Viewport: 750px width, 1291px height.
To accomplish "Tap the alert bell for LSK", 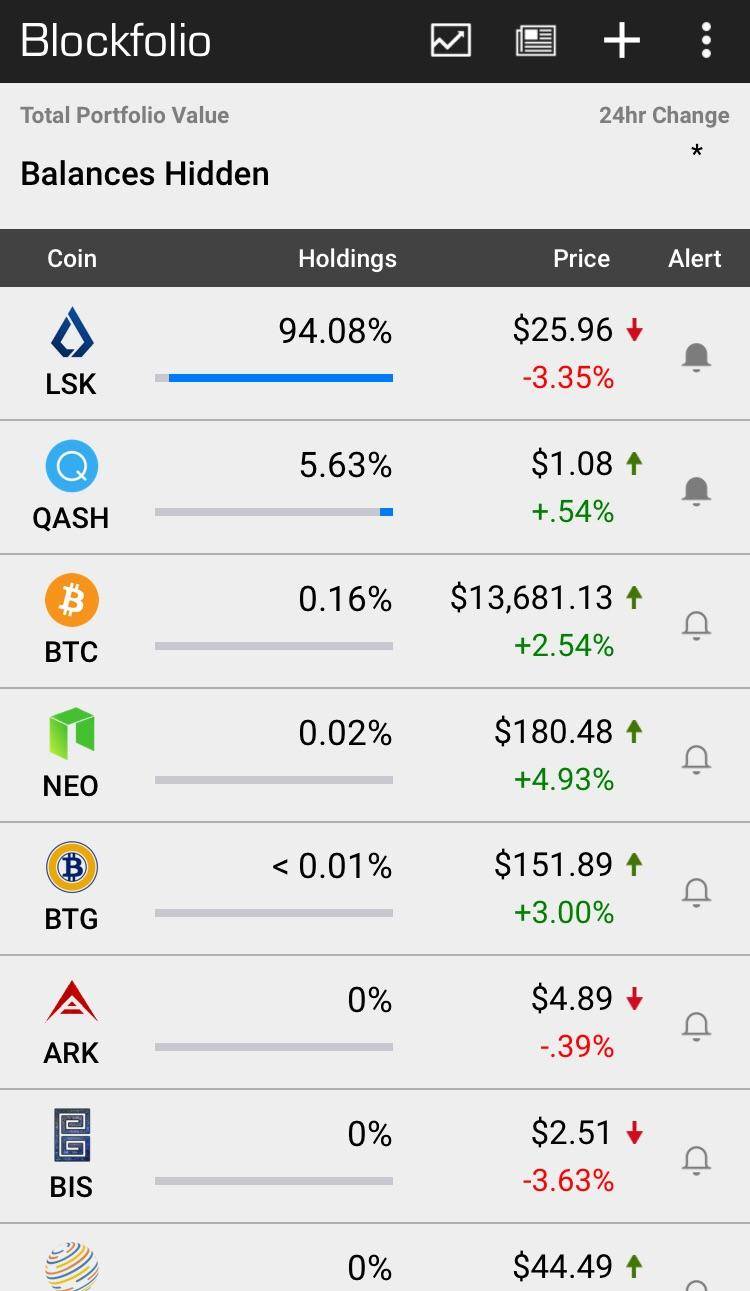I will pos(696,357).
